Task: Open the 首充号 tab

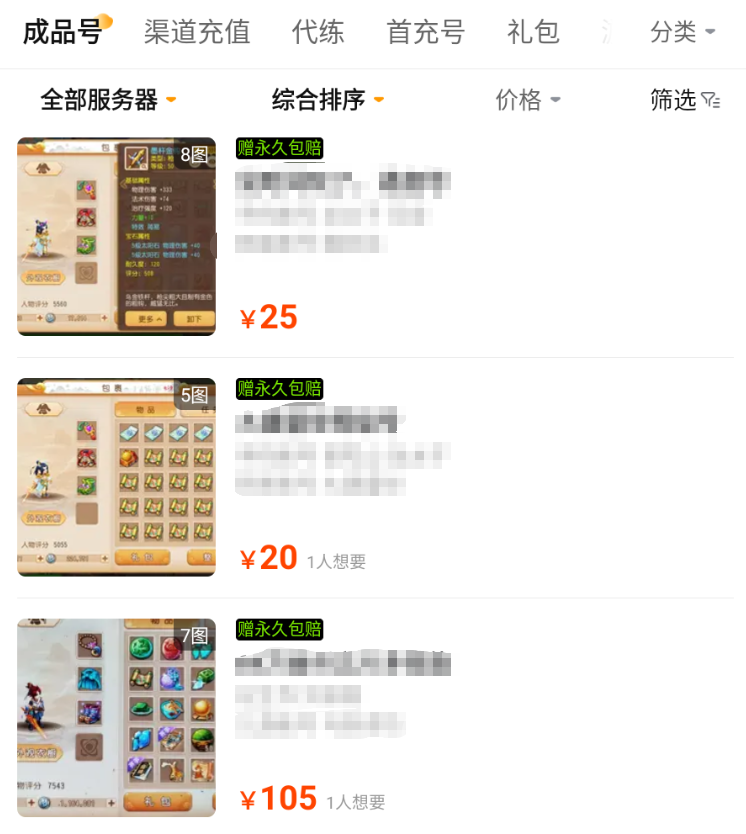Action: (426, 32)
